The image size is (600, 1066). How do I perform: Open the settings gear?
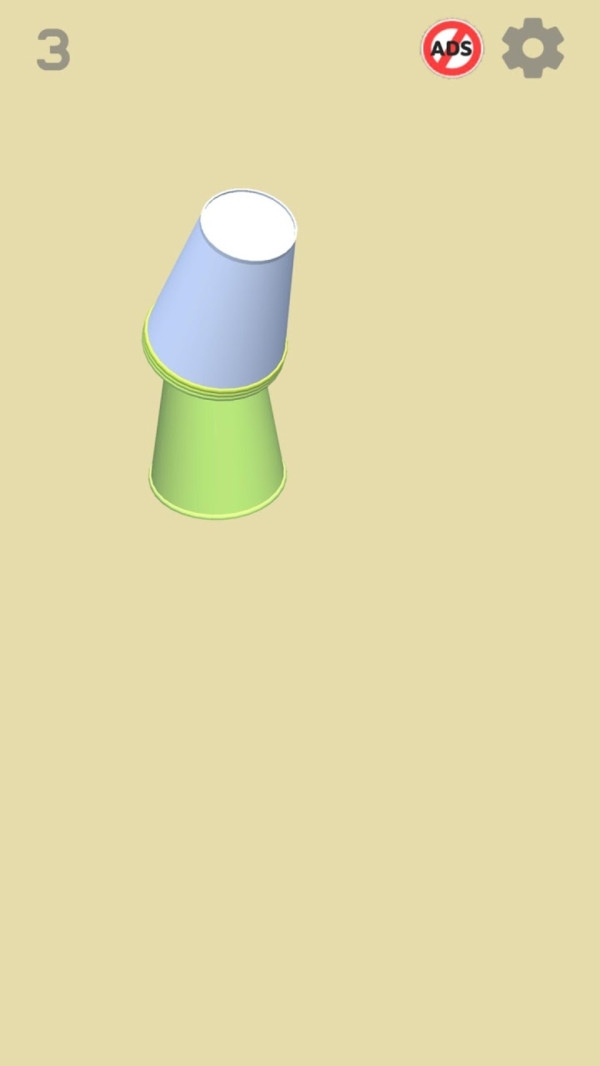(x=532, y=48)
